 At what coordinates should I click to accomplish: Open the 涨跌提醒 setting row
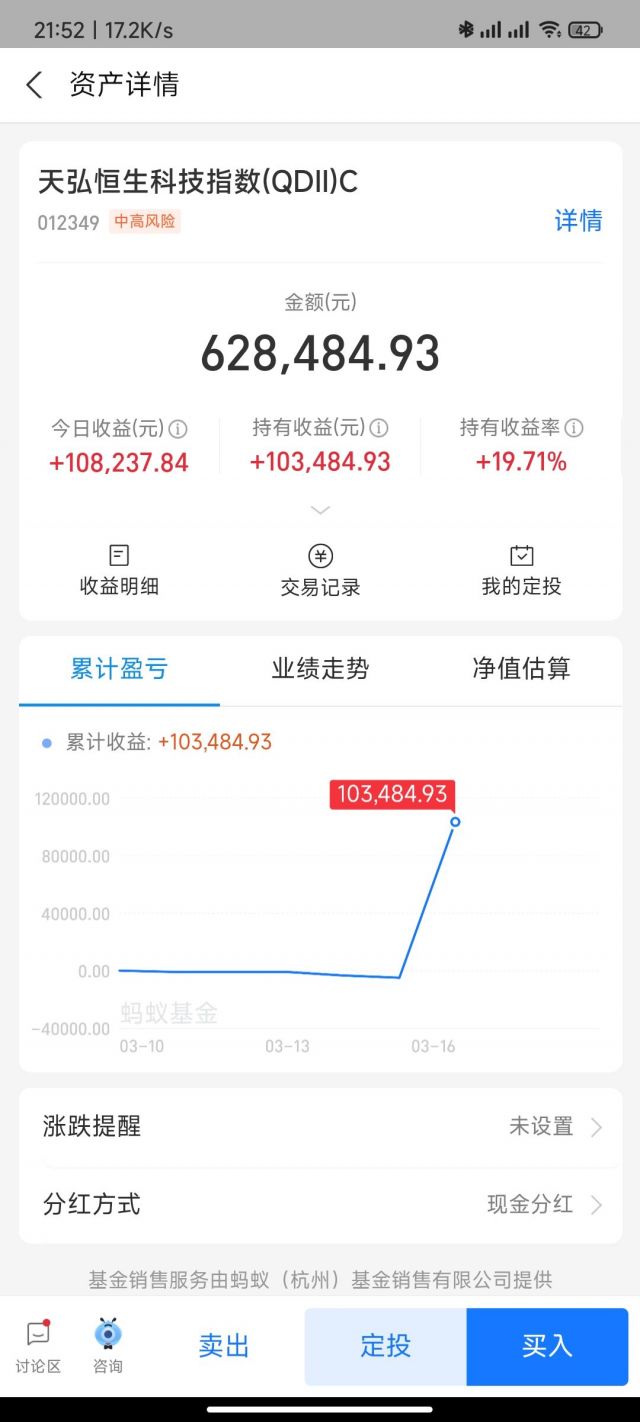(320, 1127)
